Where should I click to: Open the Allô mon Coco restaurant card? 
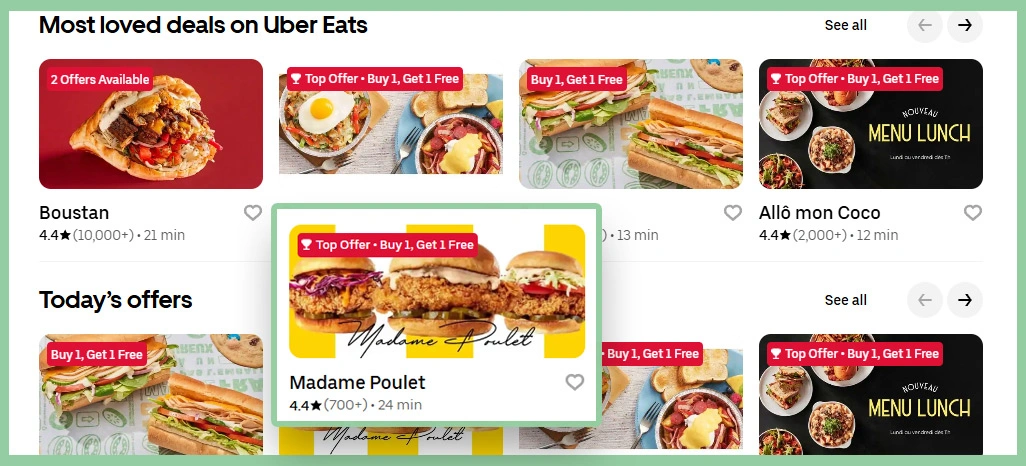point(870,125)
